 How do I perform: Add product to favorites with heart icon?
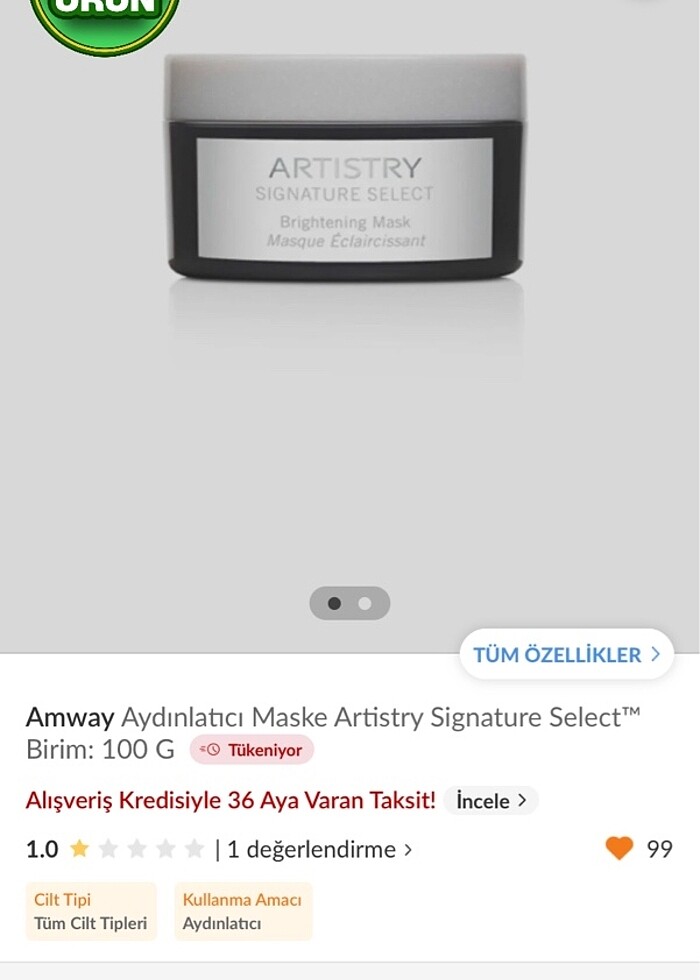point(620,849)
